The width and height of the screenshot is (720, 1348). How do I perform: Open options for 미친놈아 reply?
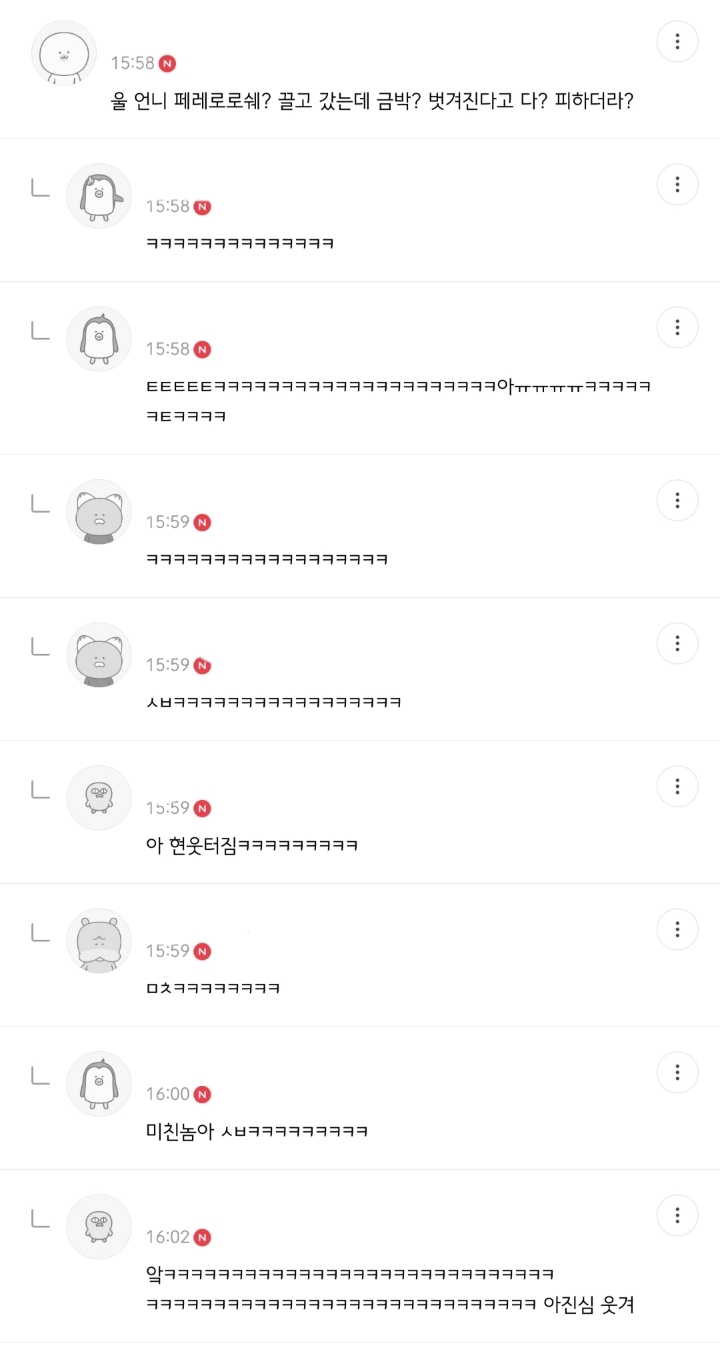[677, 1072]
